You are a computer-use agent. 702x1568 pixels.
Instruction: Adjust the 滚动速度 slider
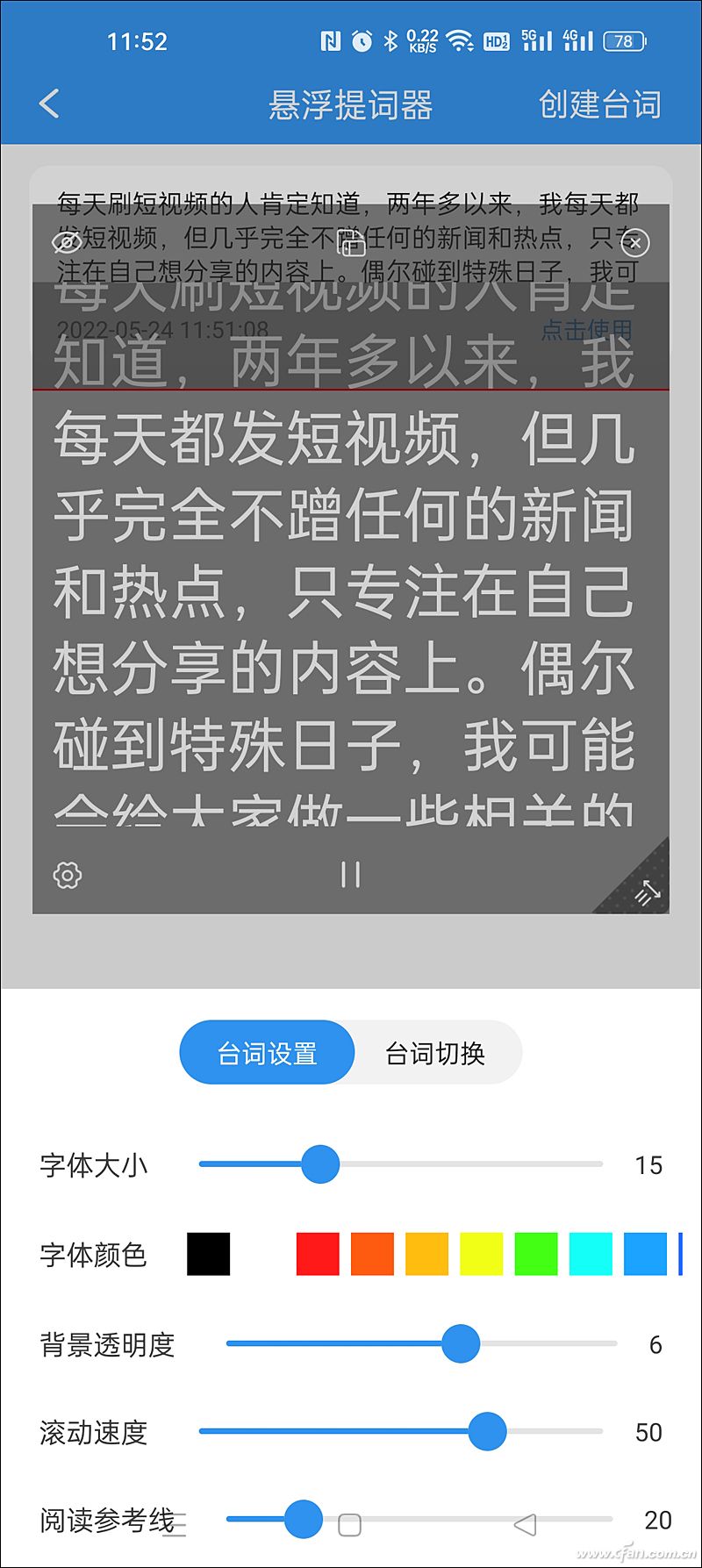click(487, 1431)
